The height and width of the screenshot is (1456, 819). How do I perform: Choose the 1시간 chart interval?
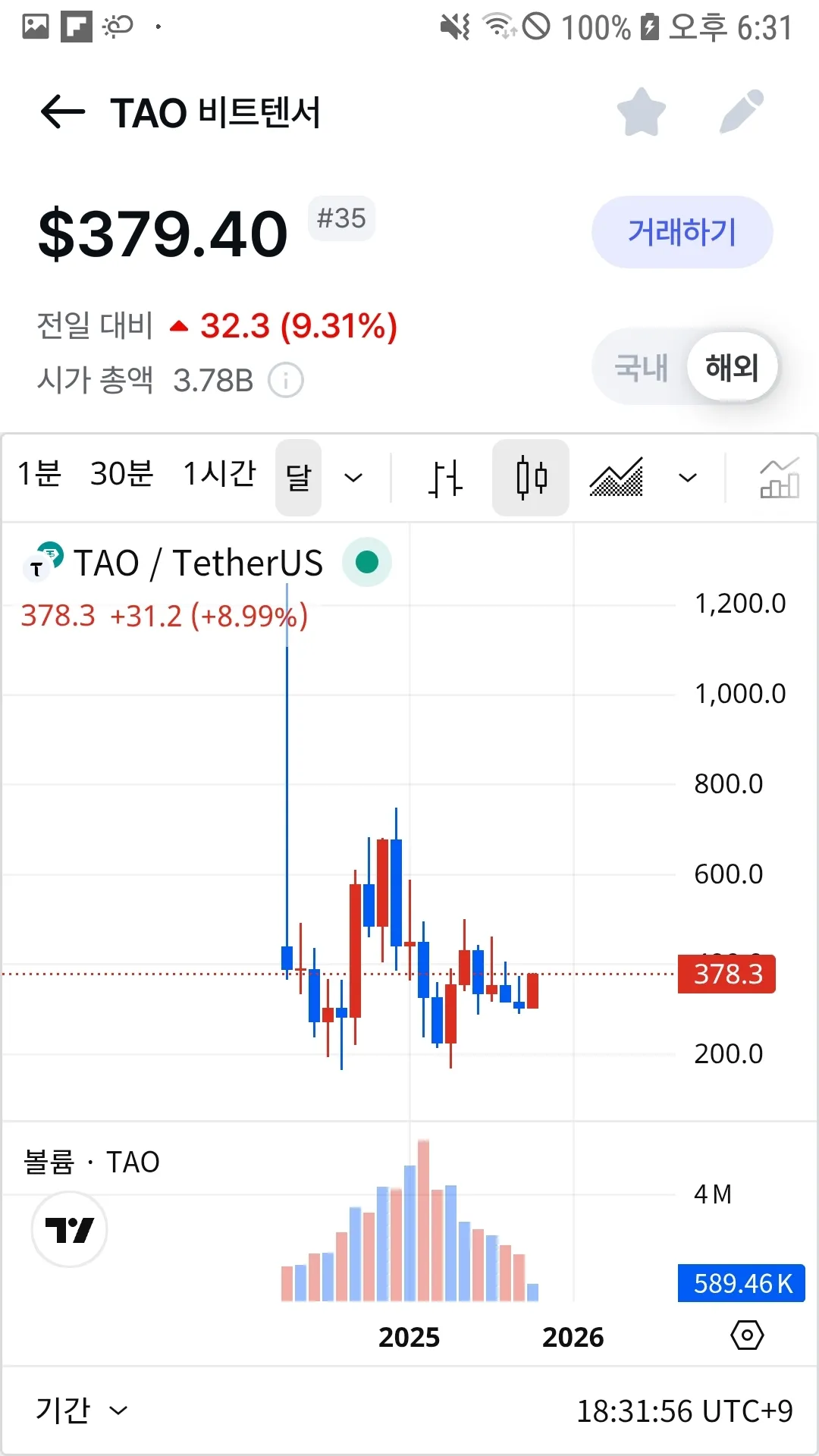point(219,475)
